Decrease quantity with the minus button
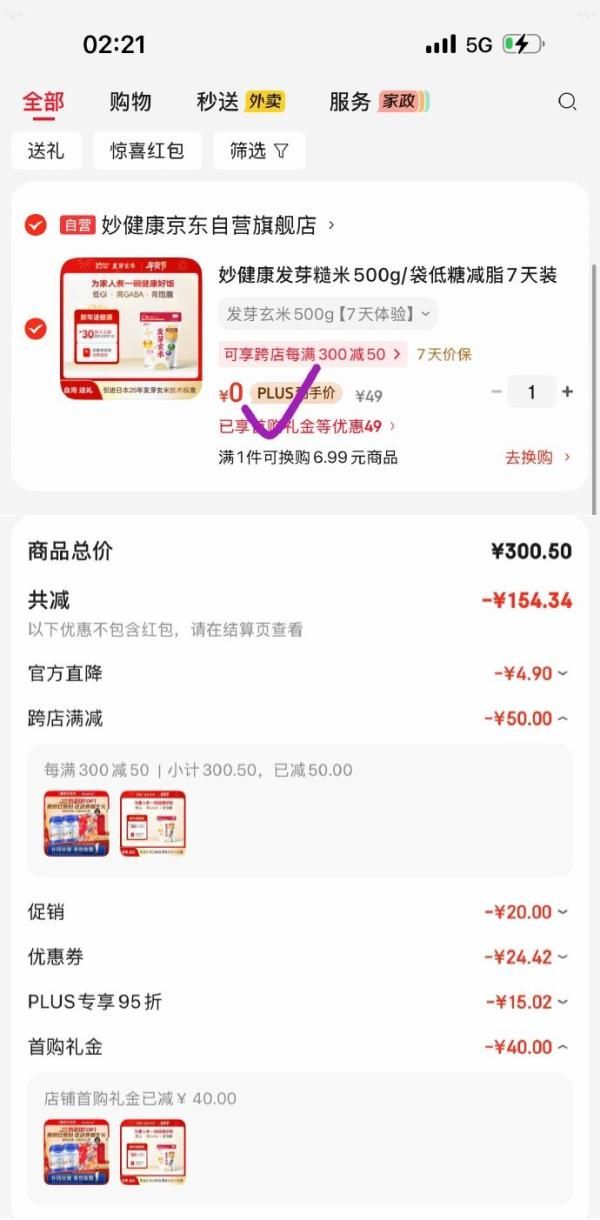Image resolution: width=600 pixels, height=1220 pixels. [496, 392]
